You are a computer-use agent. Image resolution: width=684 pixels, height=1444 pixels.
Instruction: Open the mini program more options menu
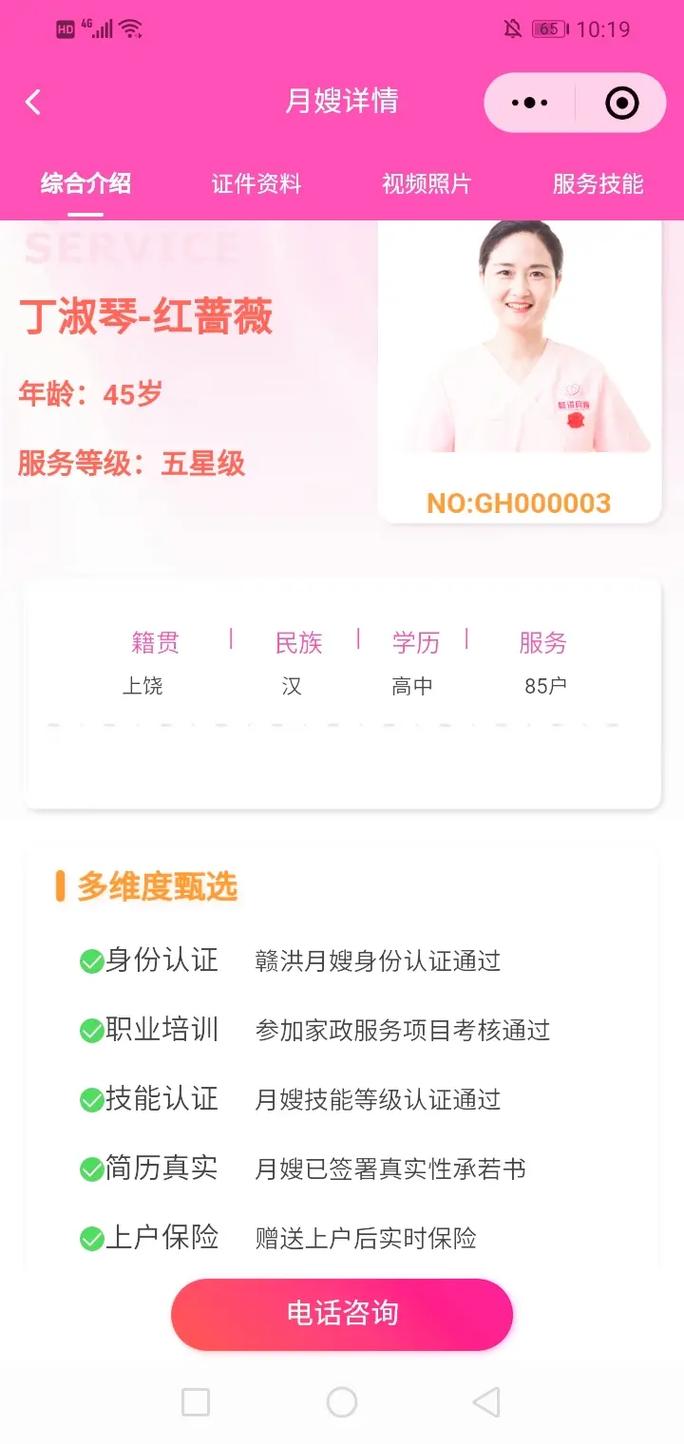(x=530, y=103)
